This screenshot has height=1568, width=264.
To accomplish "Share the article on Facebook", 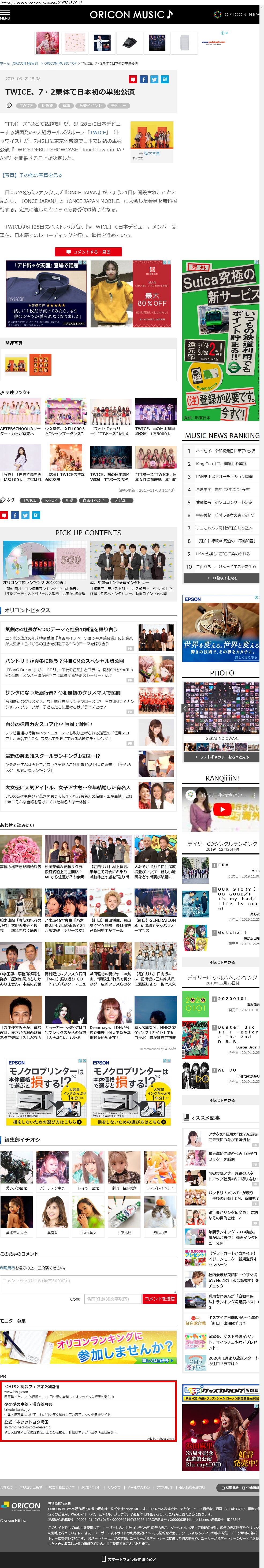I will tap(144, 79).
